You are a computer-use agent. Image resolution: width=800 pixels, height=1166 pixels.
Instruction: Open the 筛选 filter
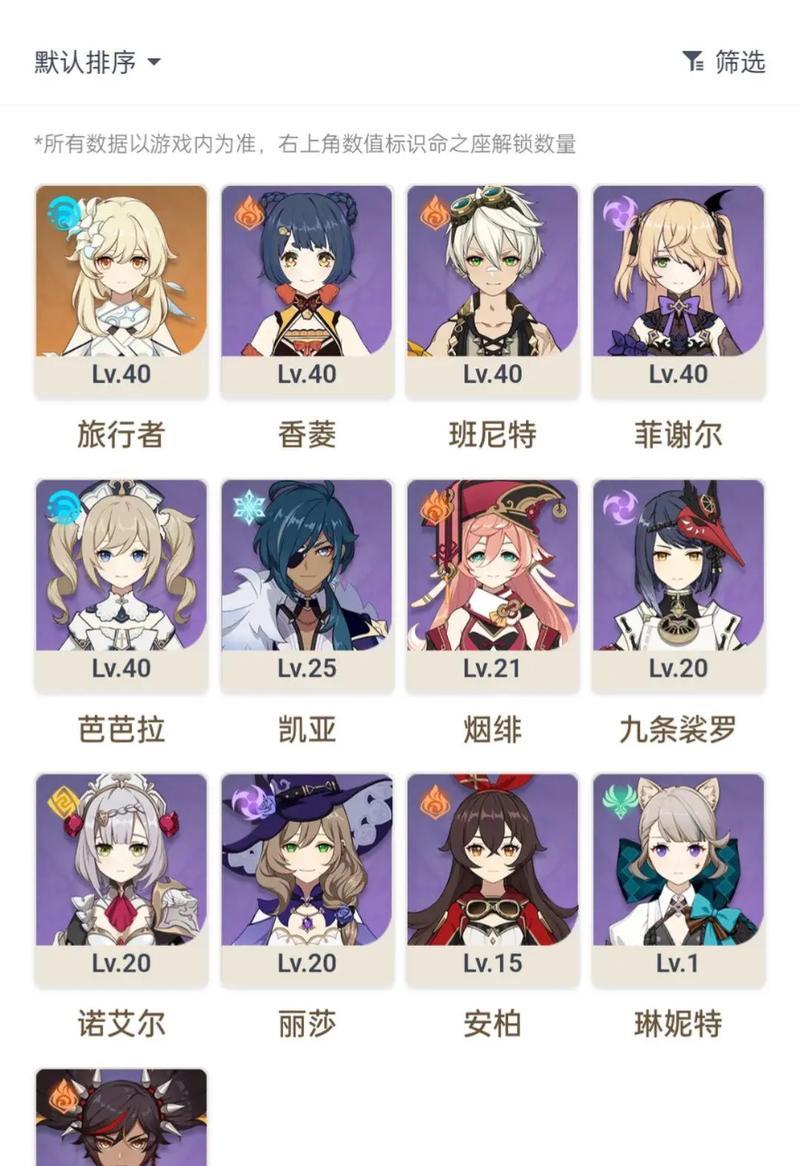coord(725,62)
